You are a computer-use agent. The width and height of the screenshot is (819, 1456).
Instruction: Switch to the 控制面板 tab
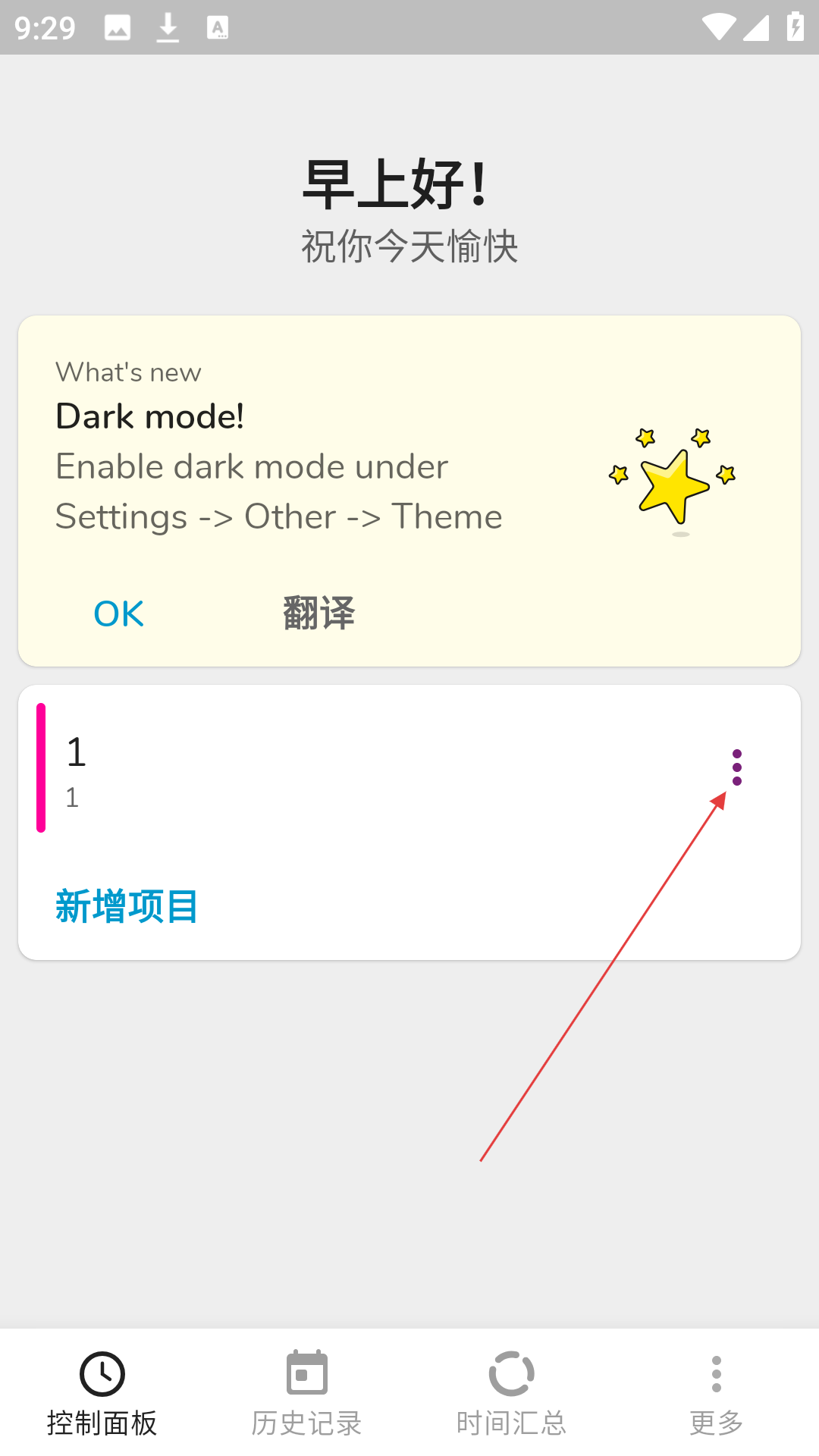(102, 1394)
